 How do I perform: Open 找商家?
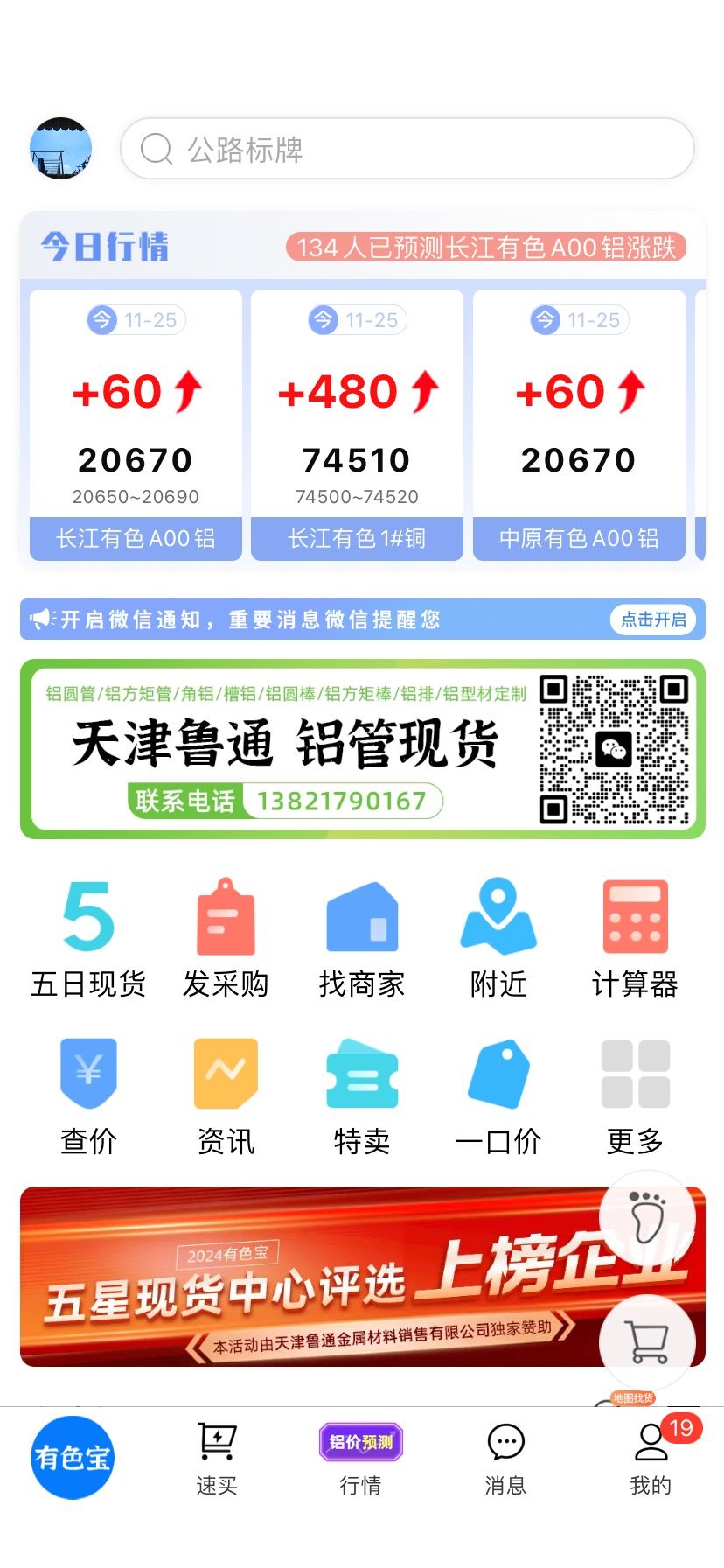point(362,939)
